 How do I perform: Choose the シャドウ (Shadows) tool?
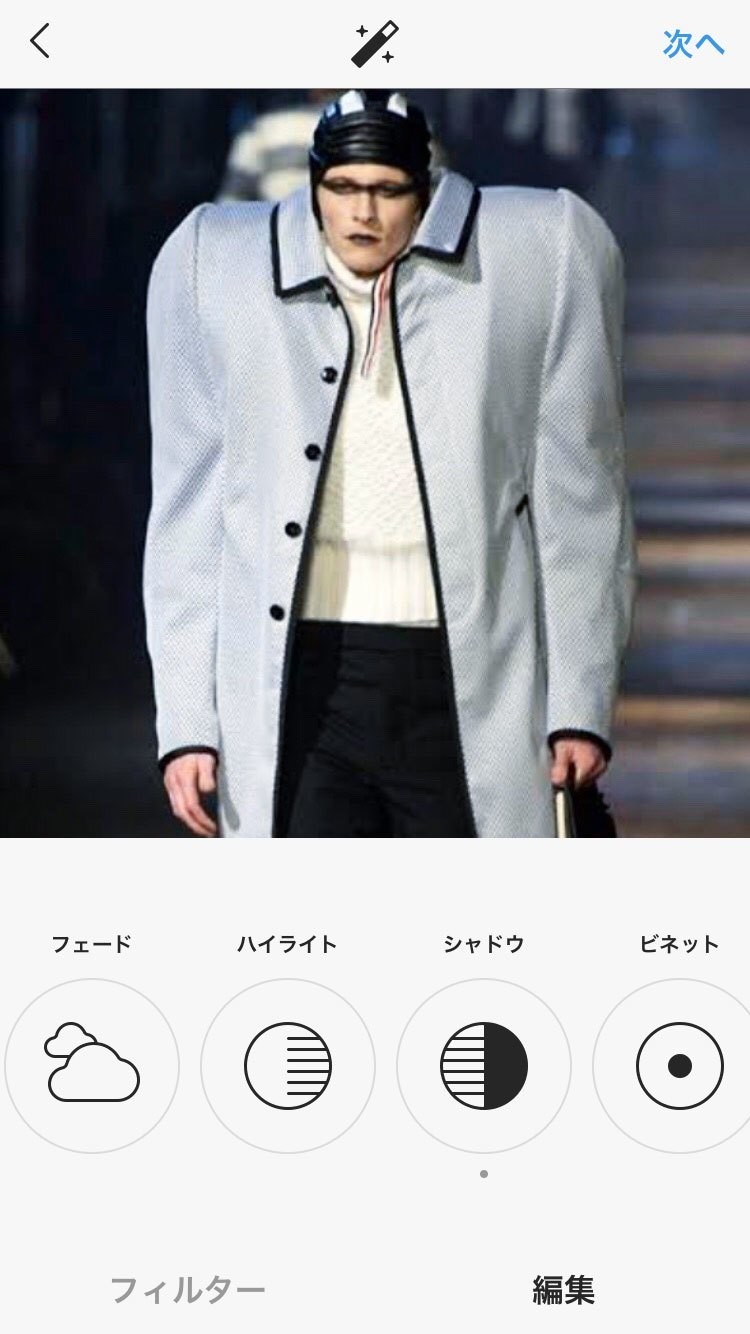pyautogui.click(x=484, y=1065)
